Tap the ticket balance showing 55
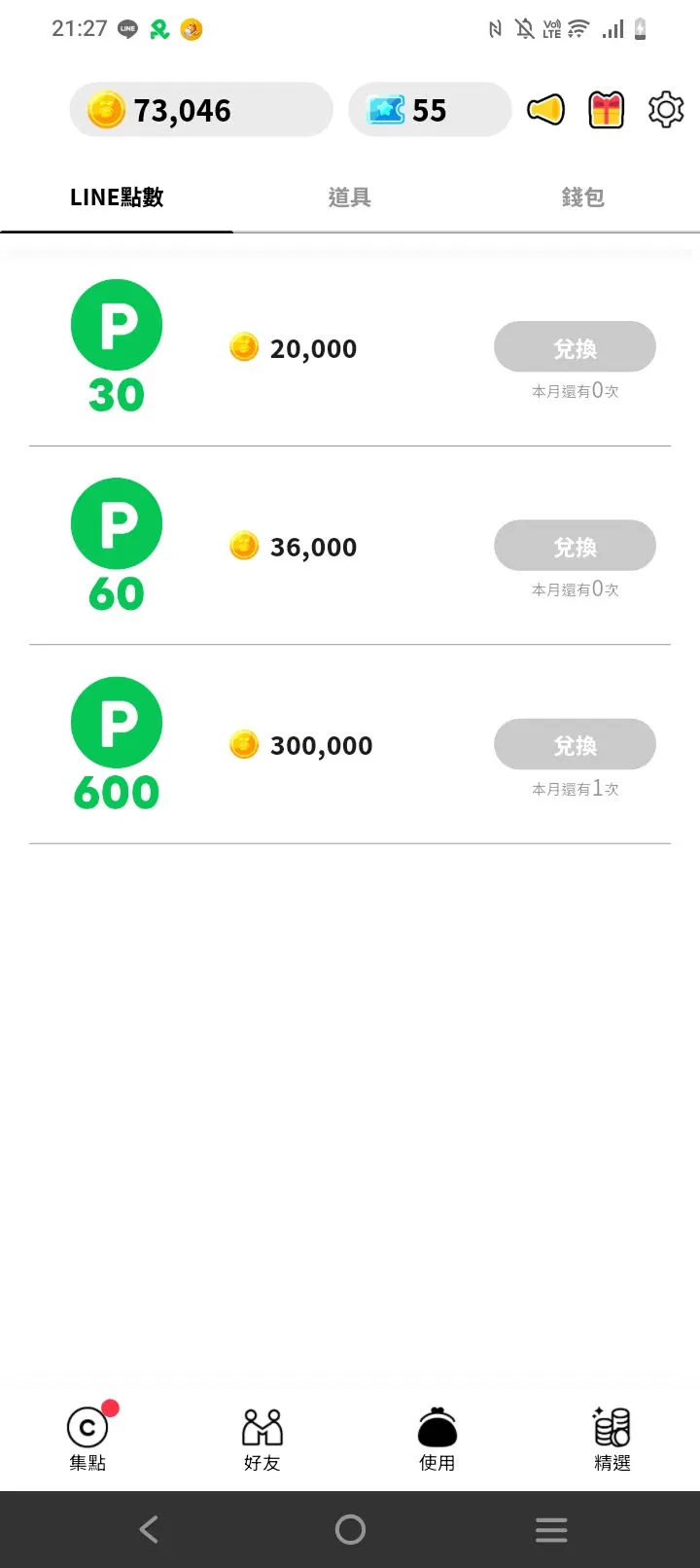700x1568 pixels. 429,110
